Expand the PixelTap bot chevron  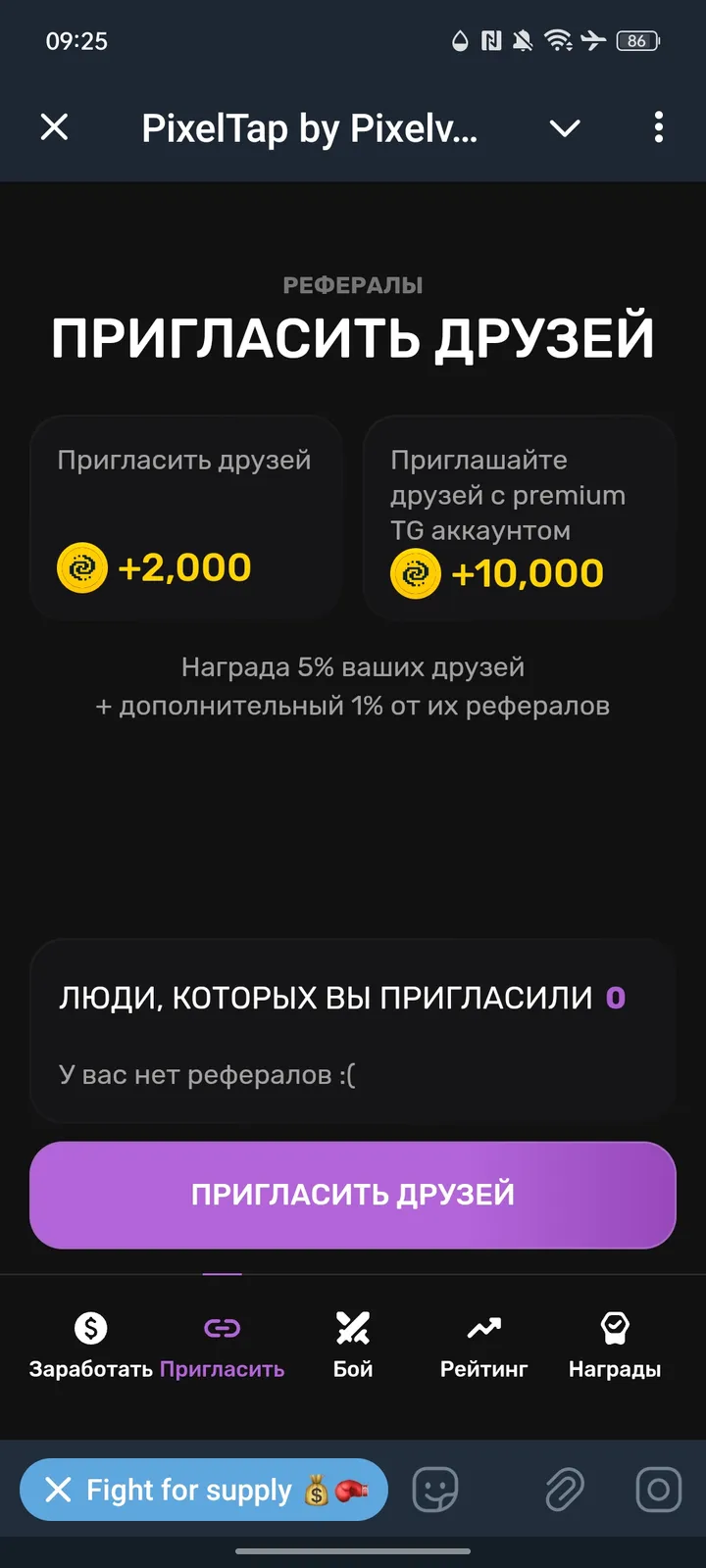click(x=564, y=128)
